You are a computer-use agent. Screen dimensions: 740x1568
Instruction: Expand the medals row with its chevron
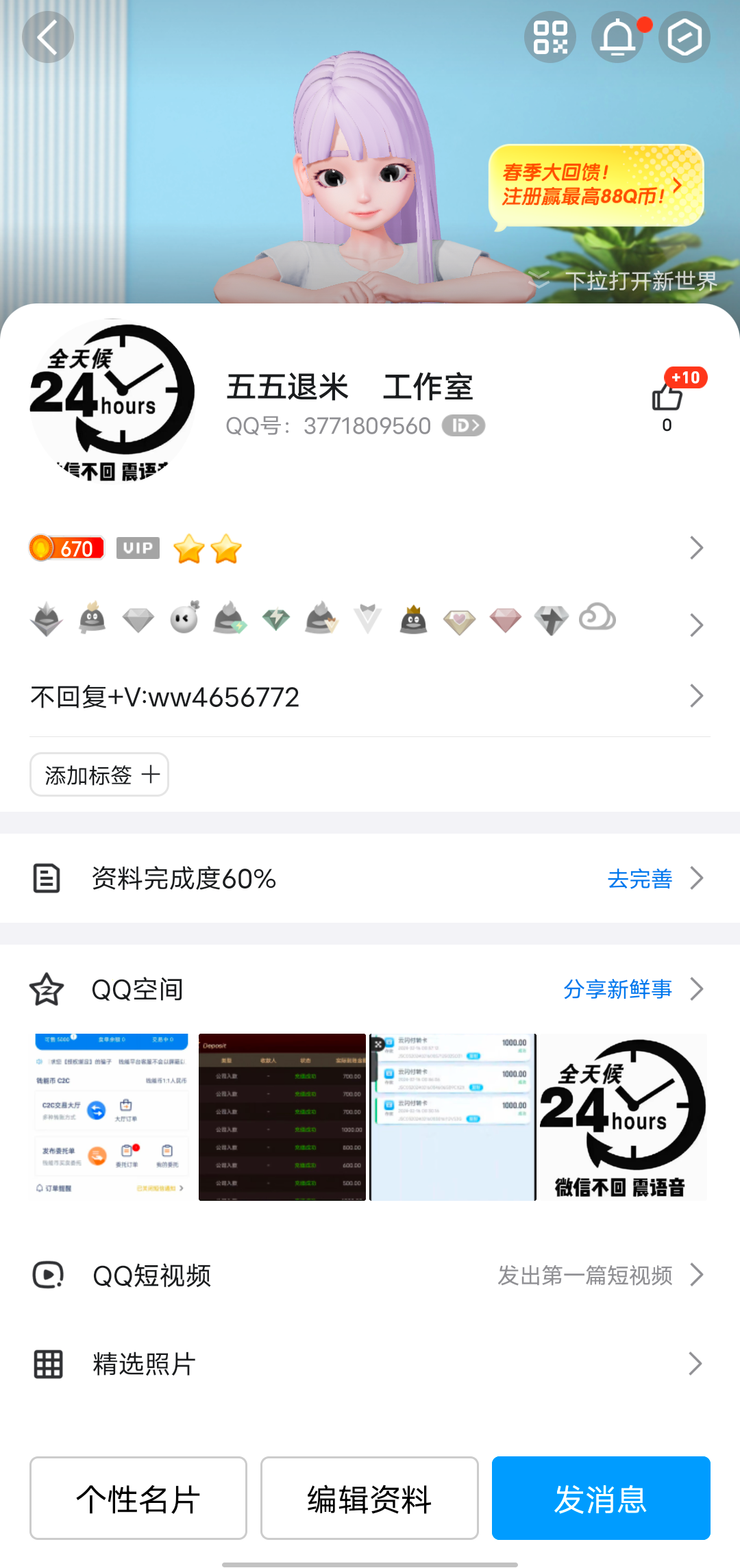point(696,625)
